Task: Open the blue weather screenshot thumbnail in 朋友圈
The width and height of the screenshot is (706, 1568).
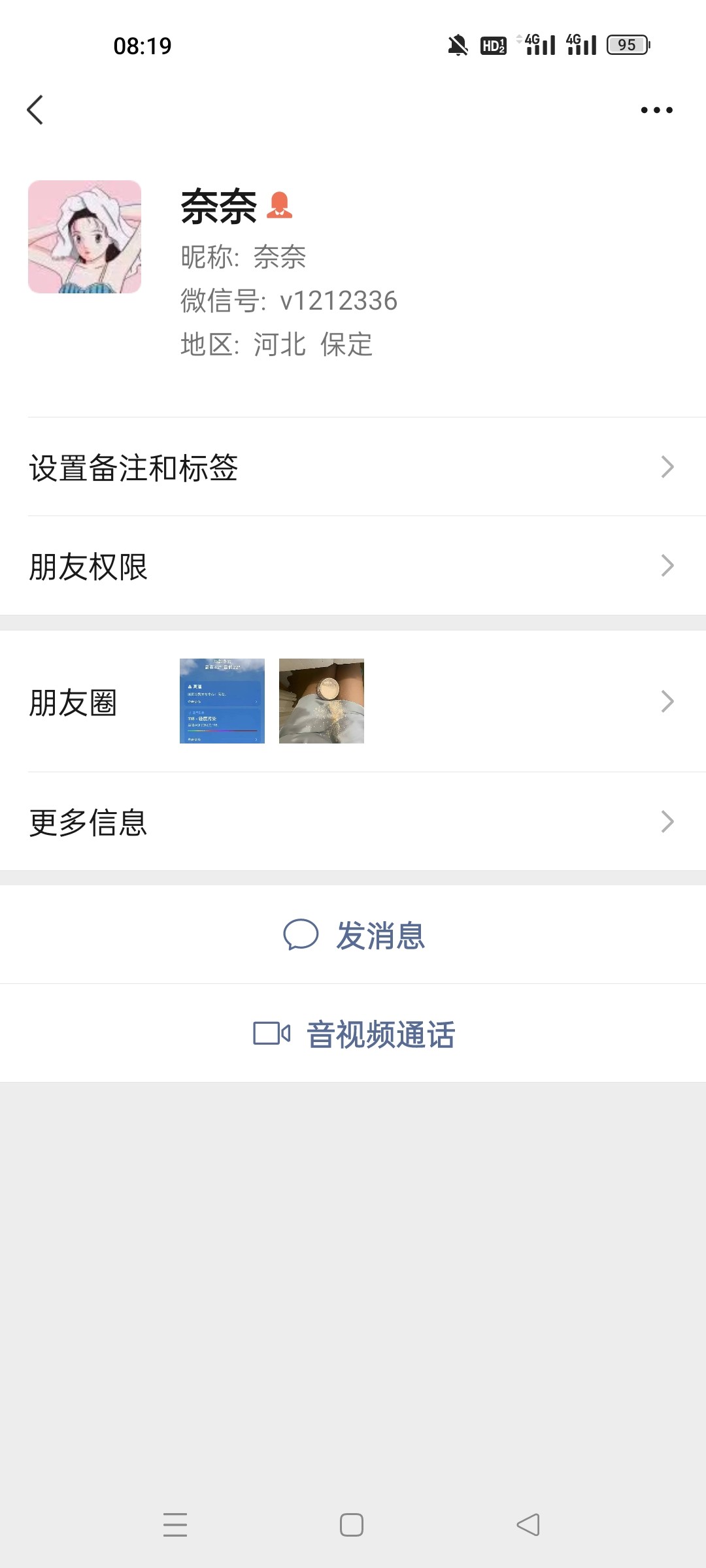Action: click(x=222, y=701)
